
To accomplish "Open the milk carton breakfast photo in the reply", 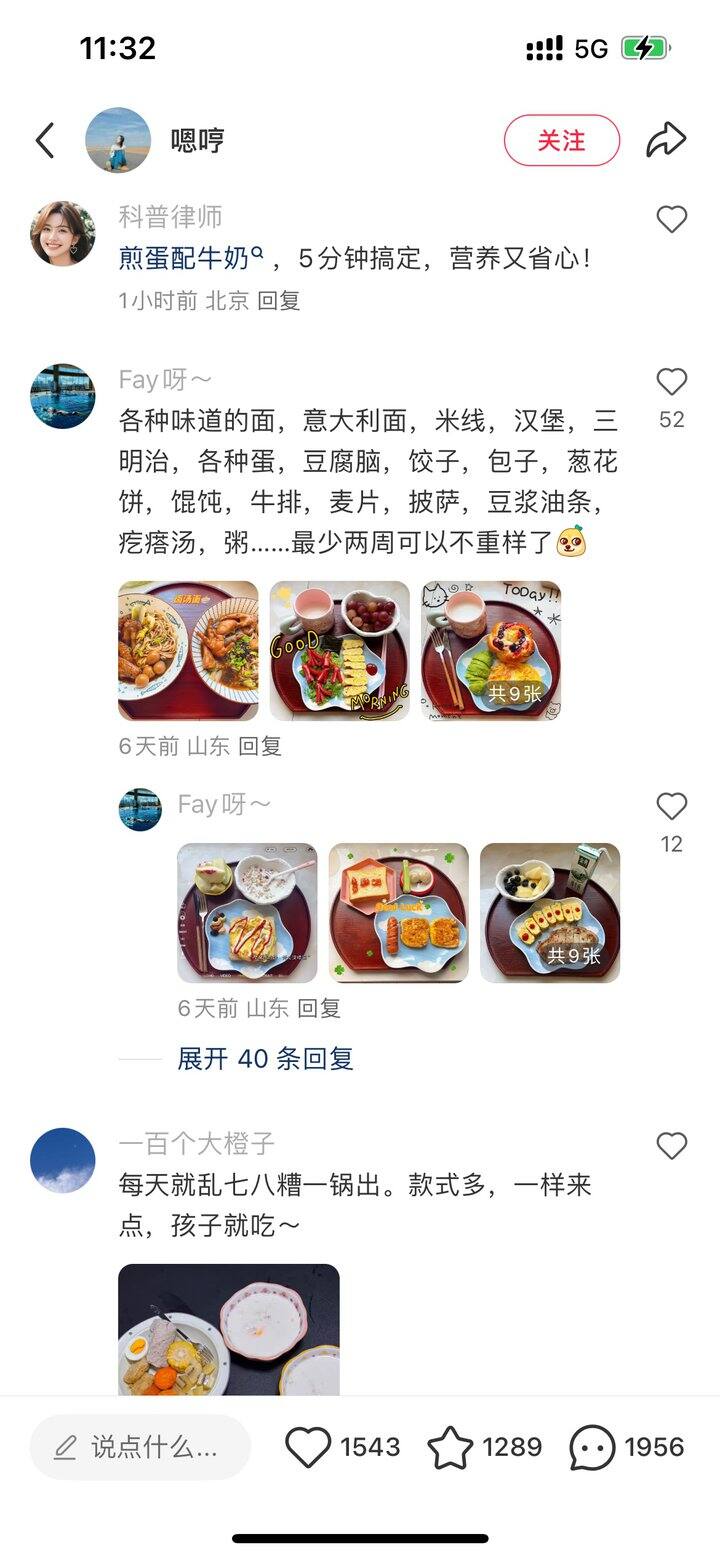I will tap(550, 913).
